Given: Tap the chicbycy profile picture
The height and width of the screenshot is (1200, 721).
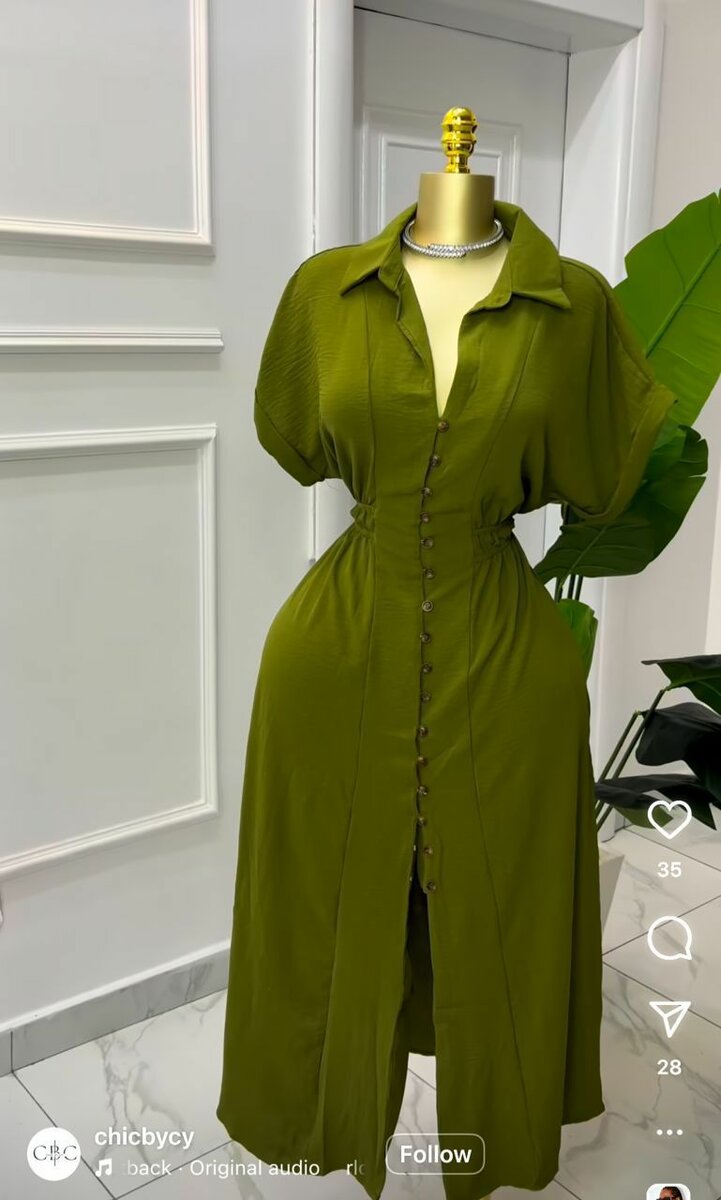Looking at the screenshot, I should point(53,1154).
